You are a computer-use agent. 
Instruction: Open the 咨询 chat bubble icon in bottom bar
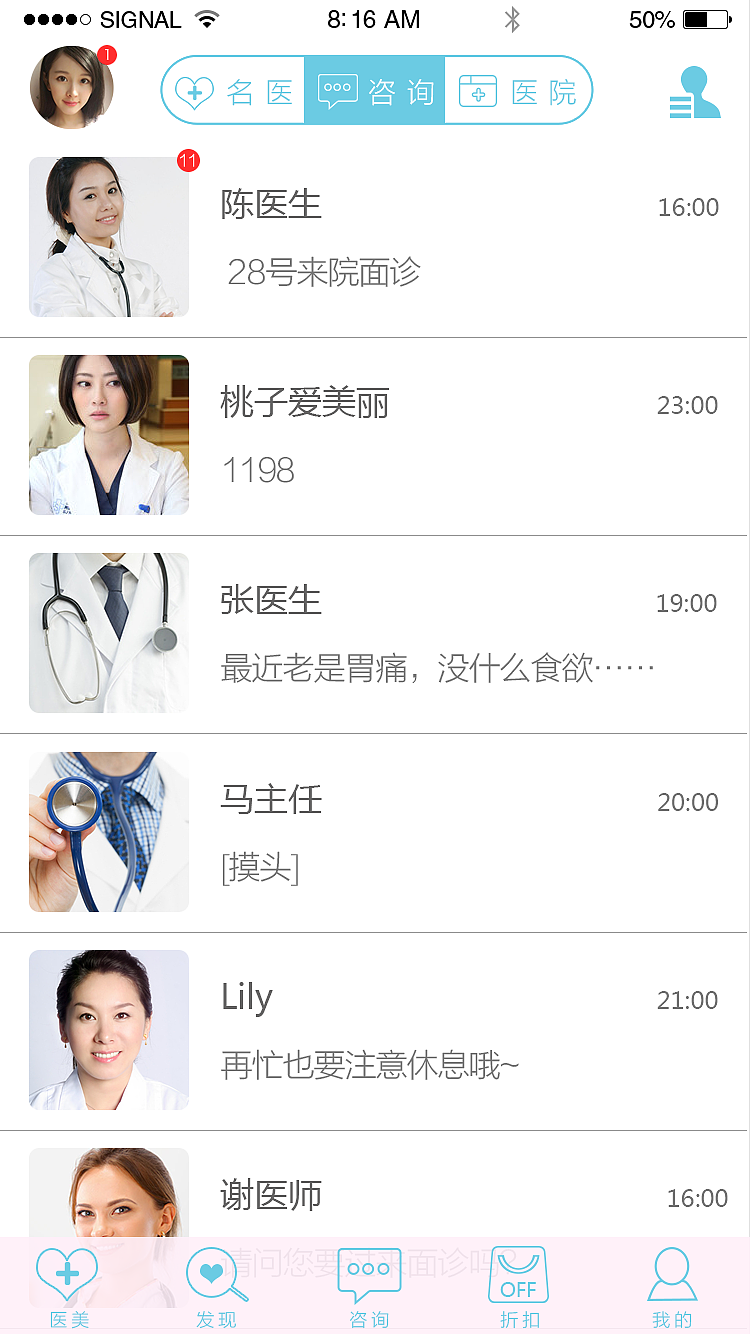point(369,1270)
